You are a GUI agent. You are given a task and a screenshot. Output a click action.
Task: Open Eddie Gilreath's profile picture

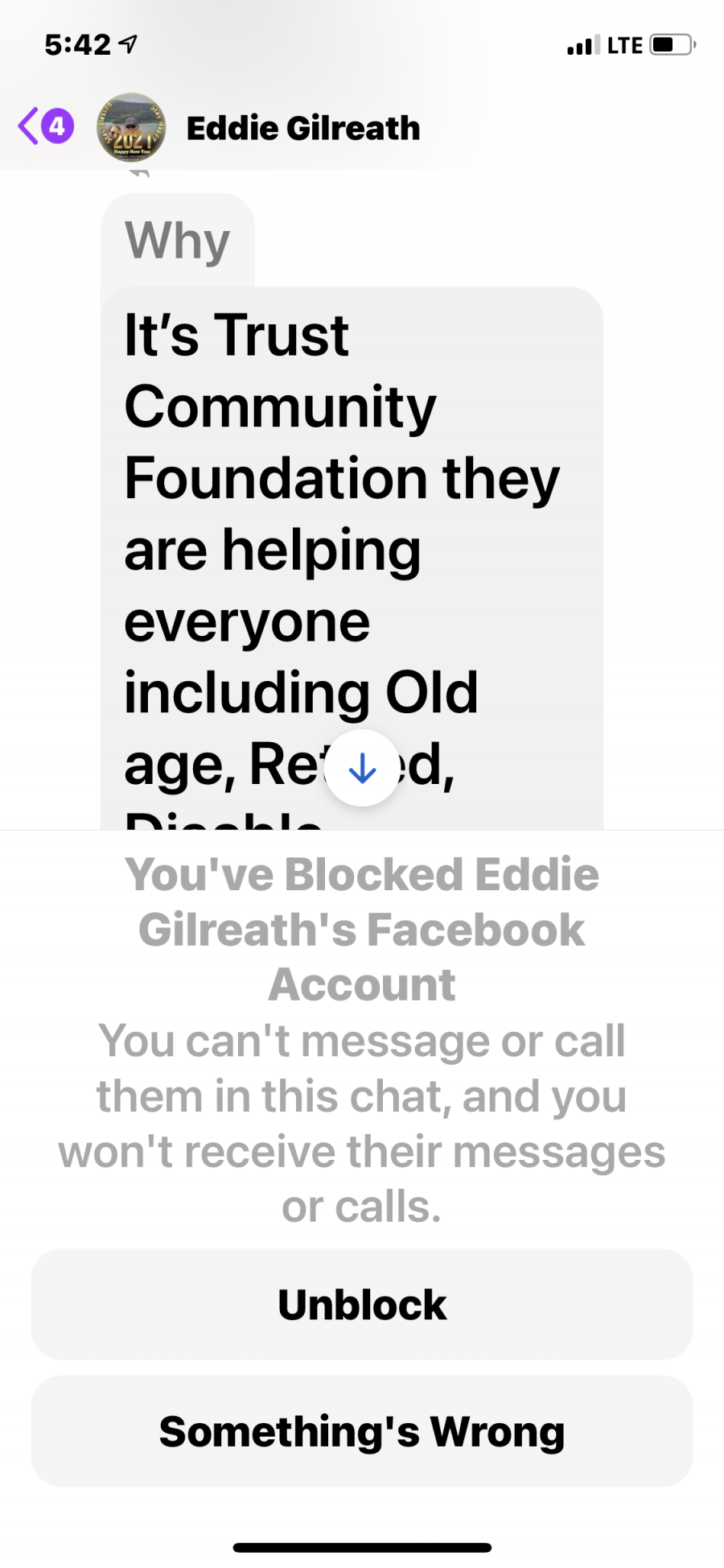tap(131, 127)
